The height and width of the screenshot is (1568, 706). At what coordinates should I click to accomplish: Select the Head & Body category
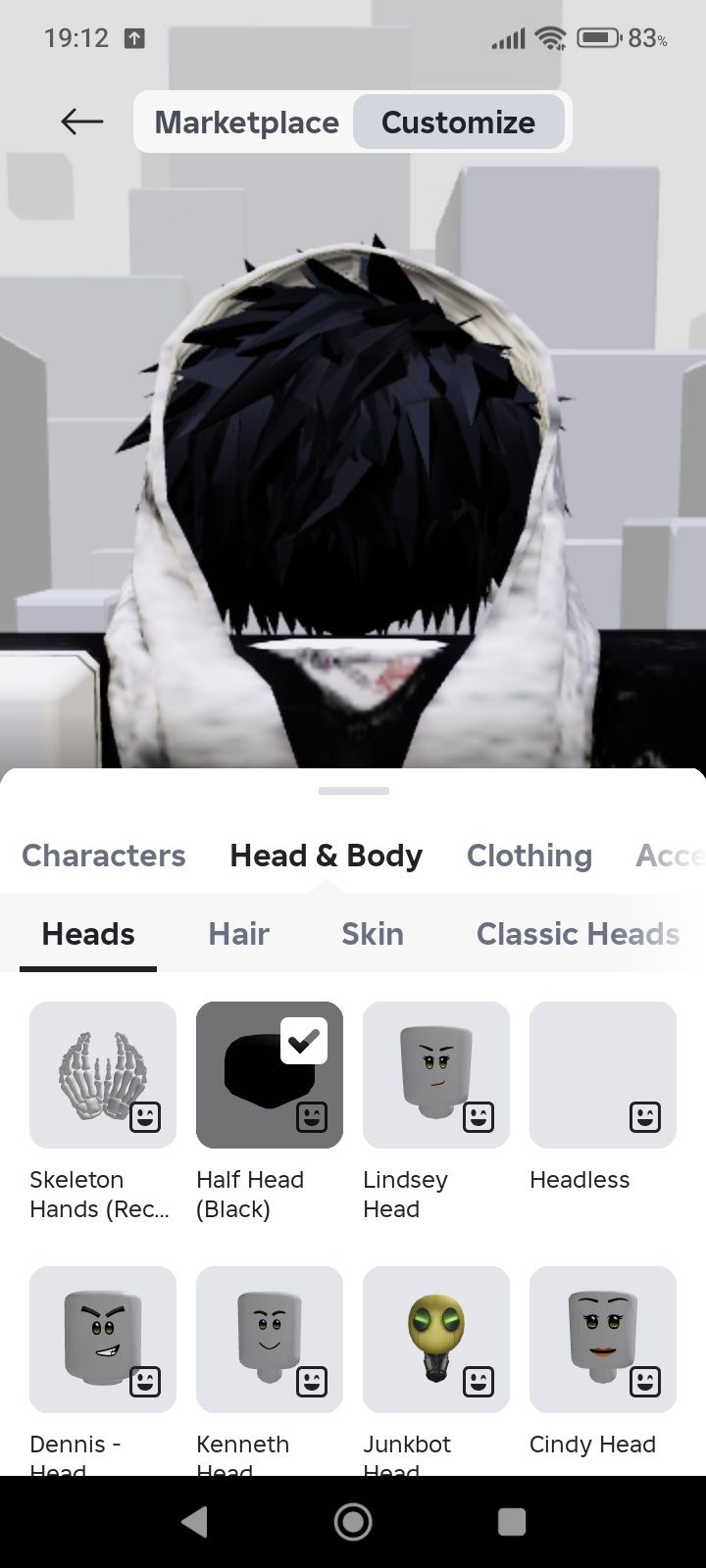coord(326,856)
